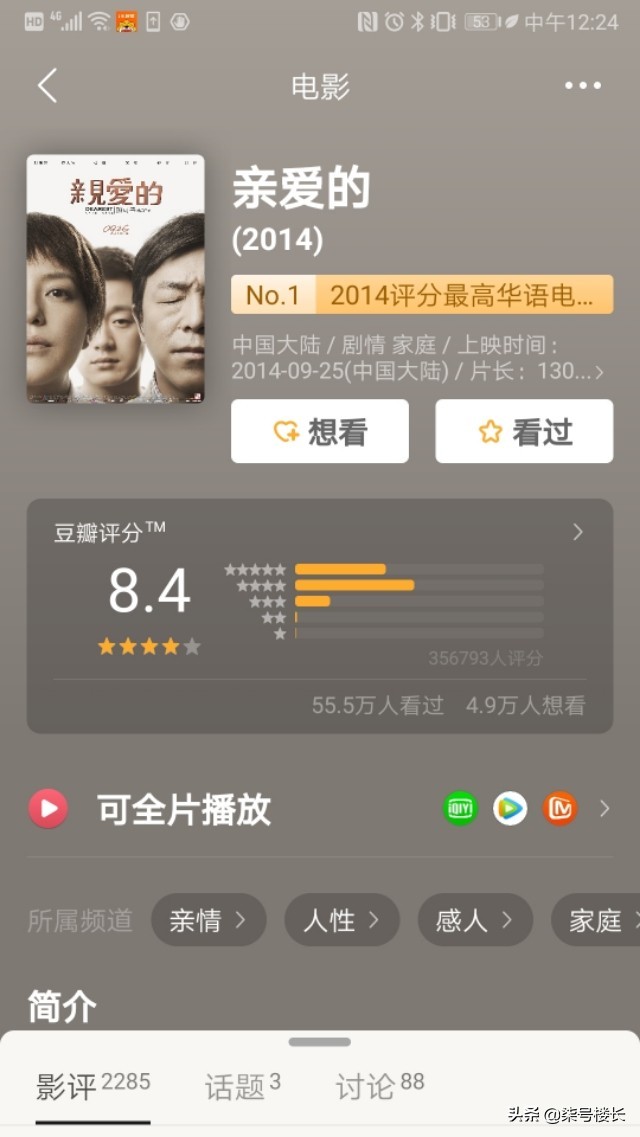The image size is (640, 1137).
Task: Go back from the movie page
Action: [47, 86]
